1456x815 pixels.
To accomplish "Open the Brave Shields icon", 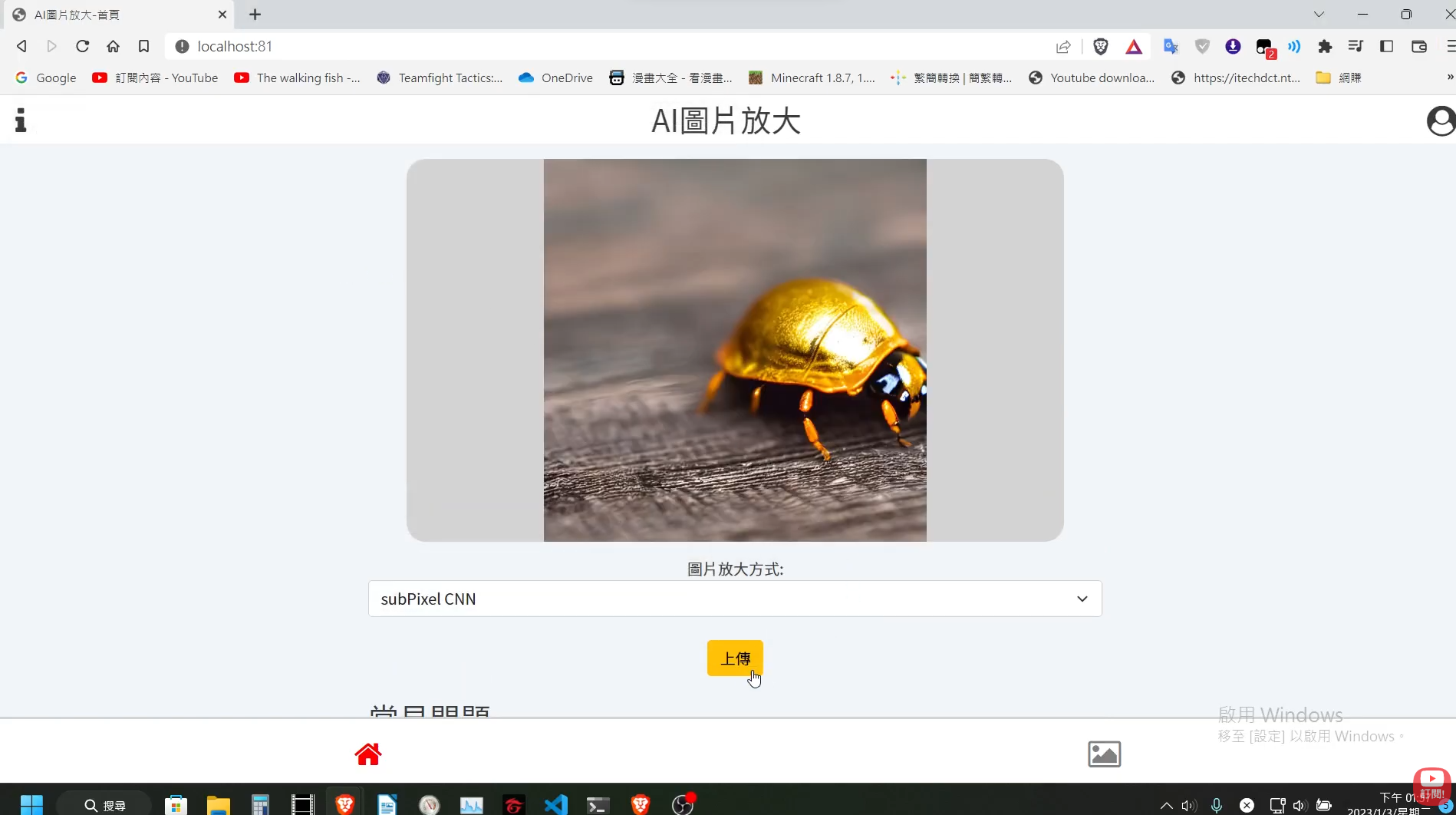I will [x=1101, y=47].
